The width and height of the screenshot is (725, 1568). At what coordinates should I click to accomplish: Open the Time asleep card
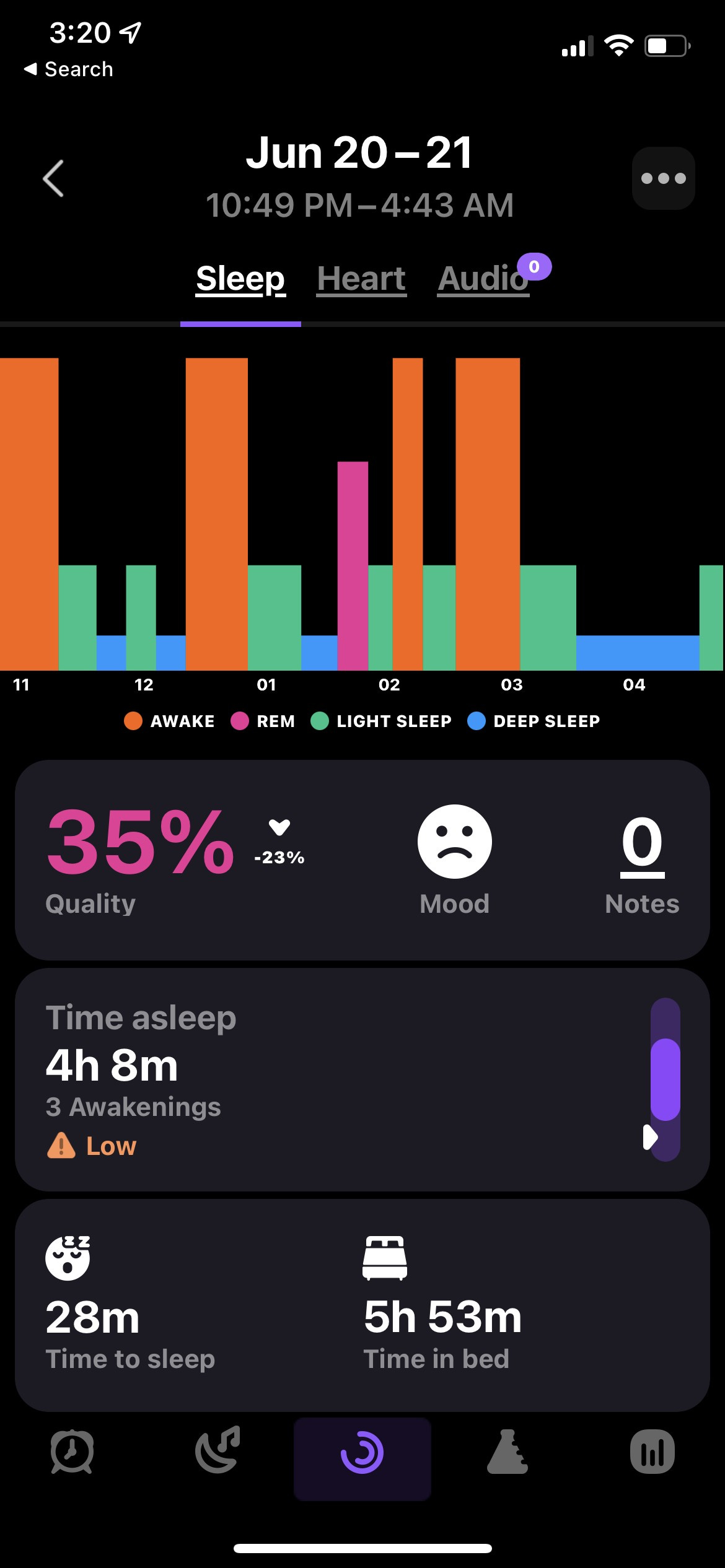pyautogui.click(x=362, y=1079)
